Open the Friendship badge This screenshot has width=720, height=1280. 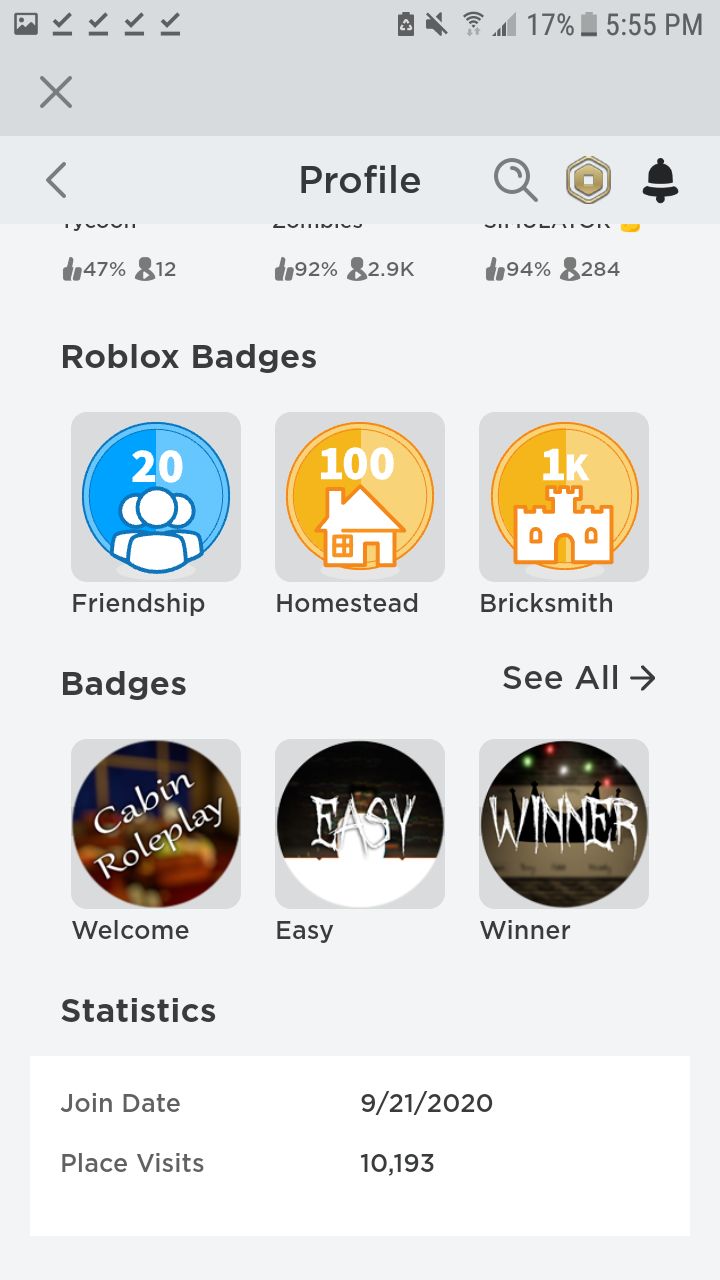click(x=156, y=497)
